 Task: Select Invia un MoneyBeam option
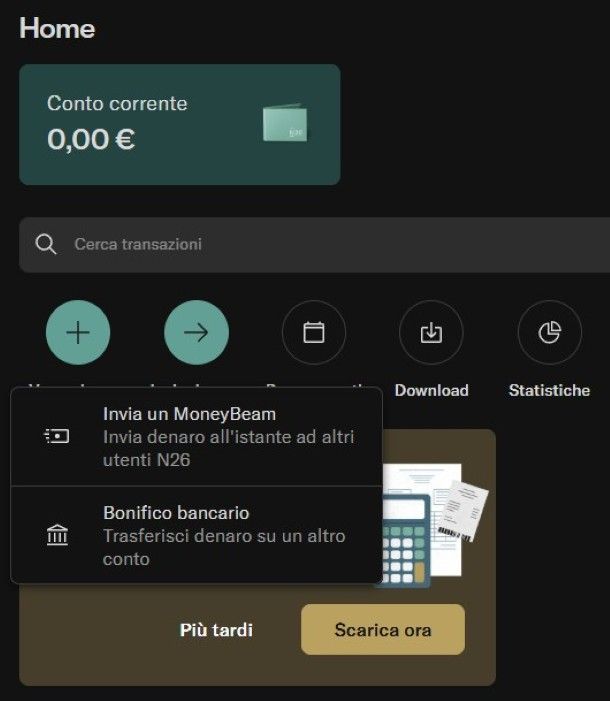(x=196, y=436)
